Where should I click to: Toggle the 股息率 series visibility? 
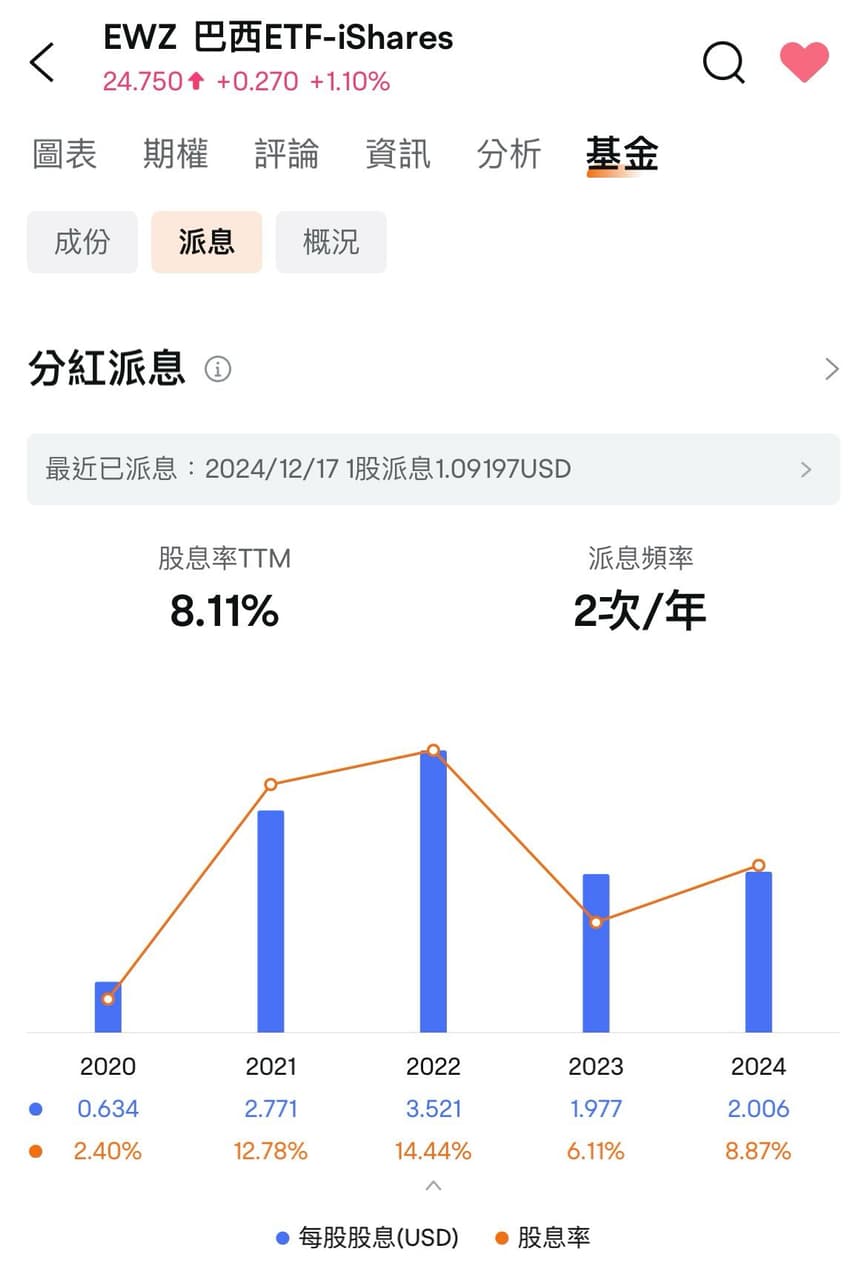click(553, 1238)
